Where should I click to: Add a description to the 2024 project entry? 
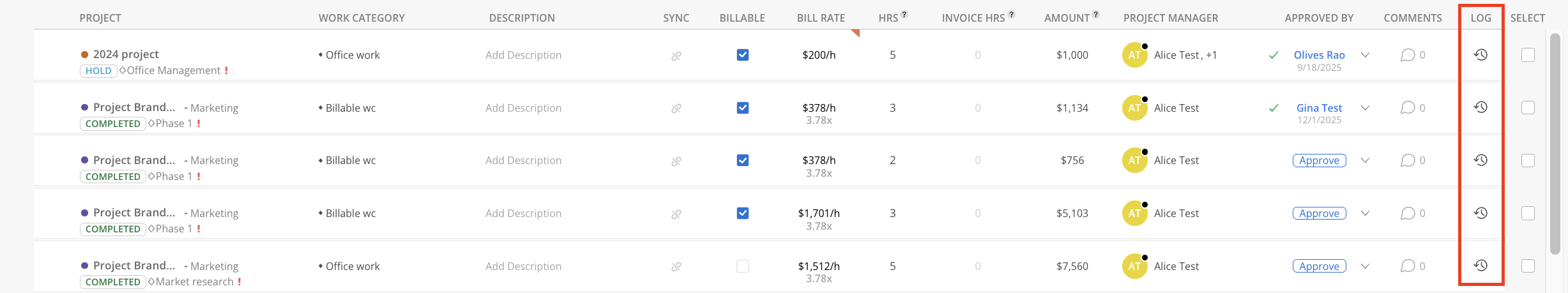(x=523, y=55)
